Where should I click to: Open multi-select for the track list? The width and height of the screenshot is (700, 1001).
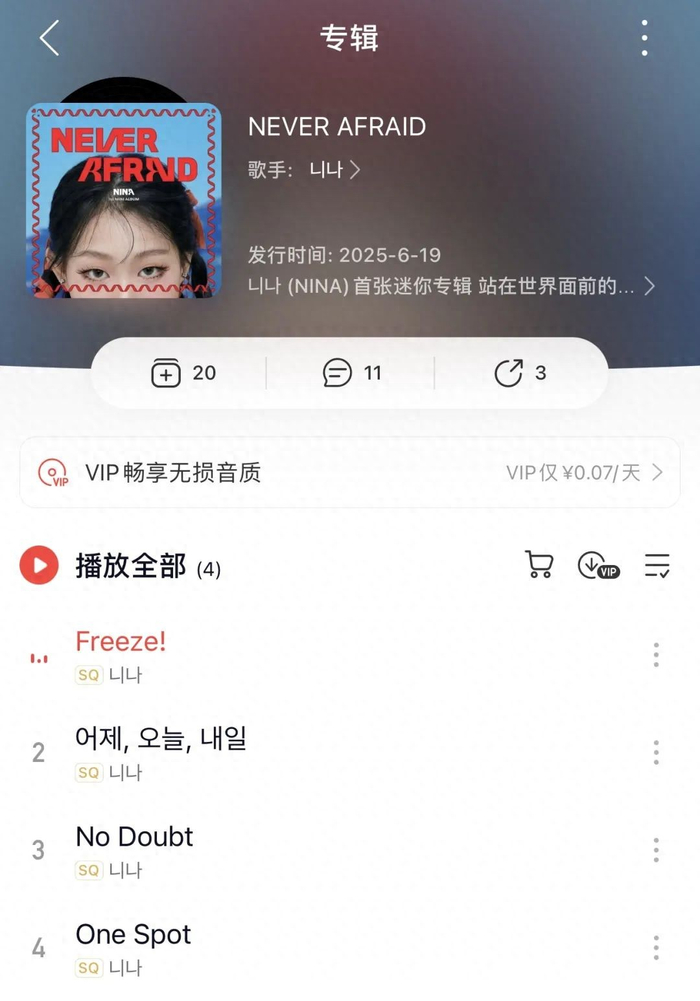(x=657, y=566)
